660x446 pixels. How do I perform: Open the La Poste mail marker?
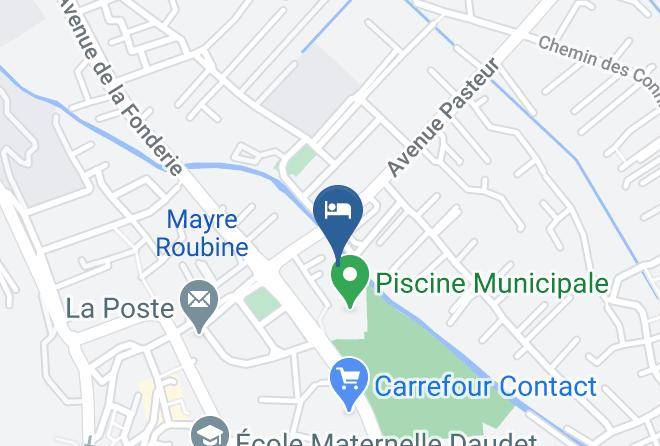(x=199, y=304)
